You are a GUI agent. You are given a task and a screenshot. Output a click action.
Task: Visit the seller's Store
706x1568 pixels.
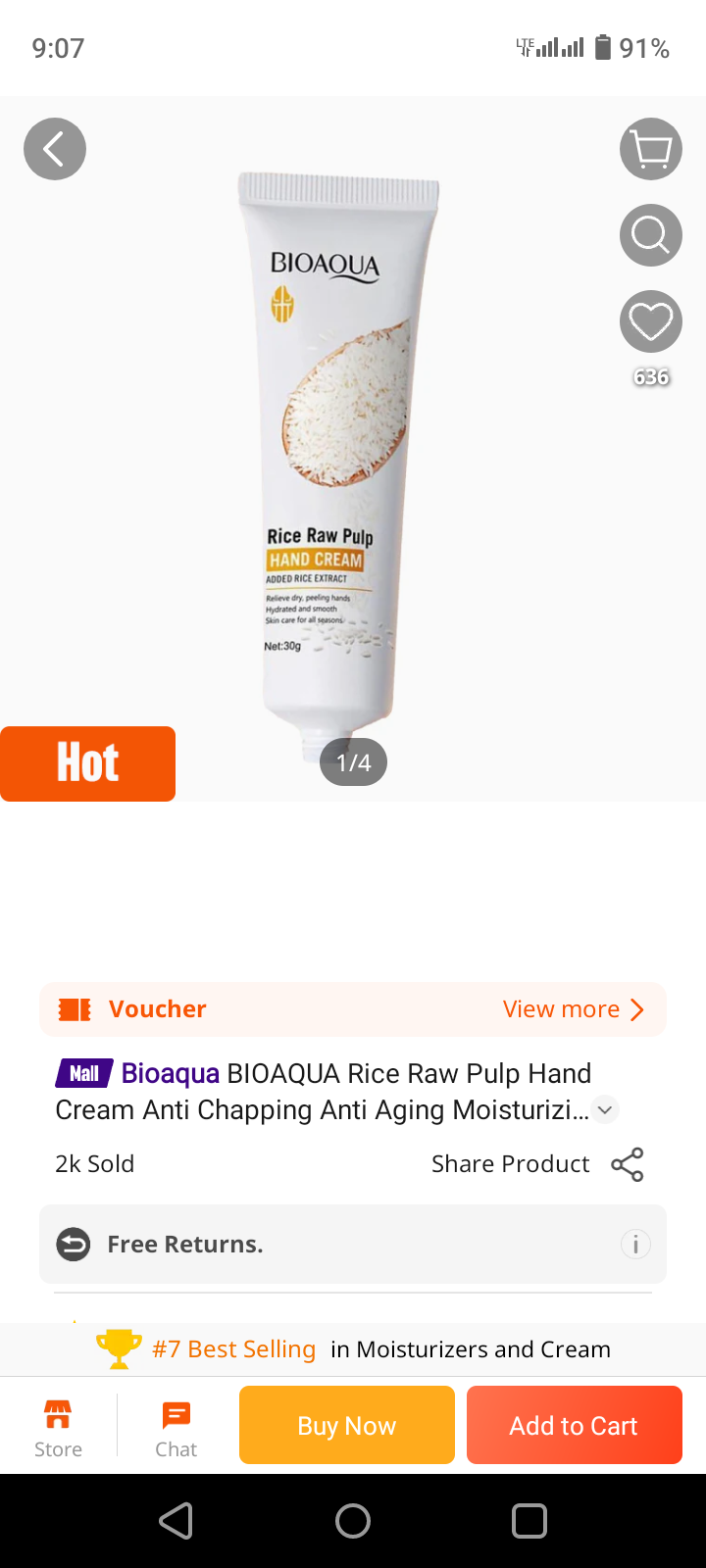click(x=58, y=1429)
